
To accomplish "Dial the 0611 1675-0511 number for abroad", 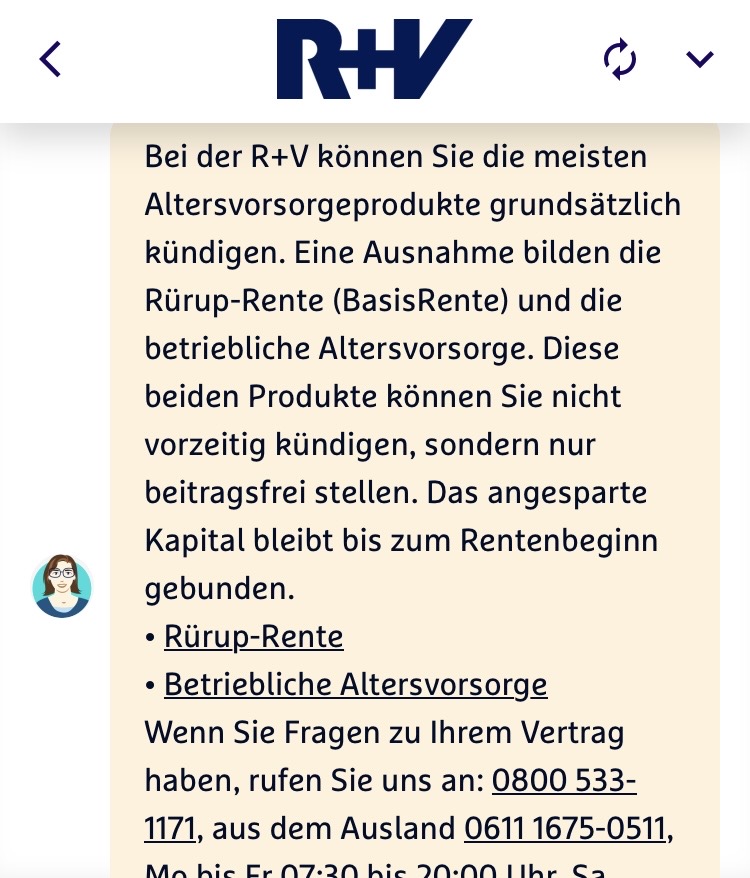I will click(565, 829).
